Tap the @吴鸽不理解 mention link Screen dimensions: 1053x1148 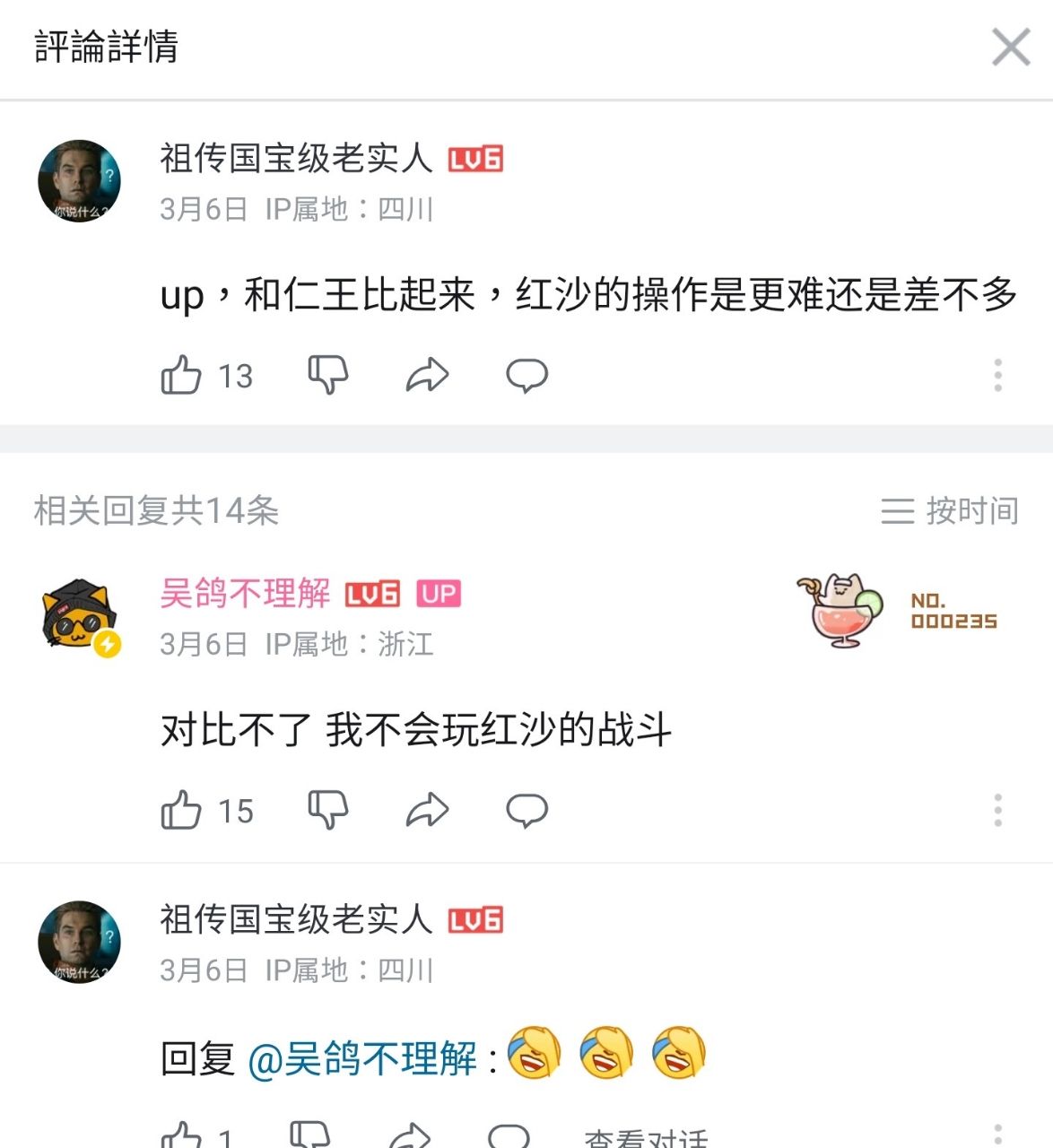click(361, 1059)
